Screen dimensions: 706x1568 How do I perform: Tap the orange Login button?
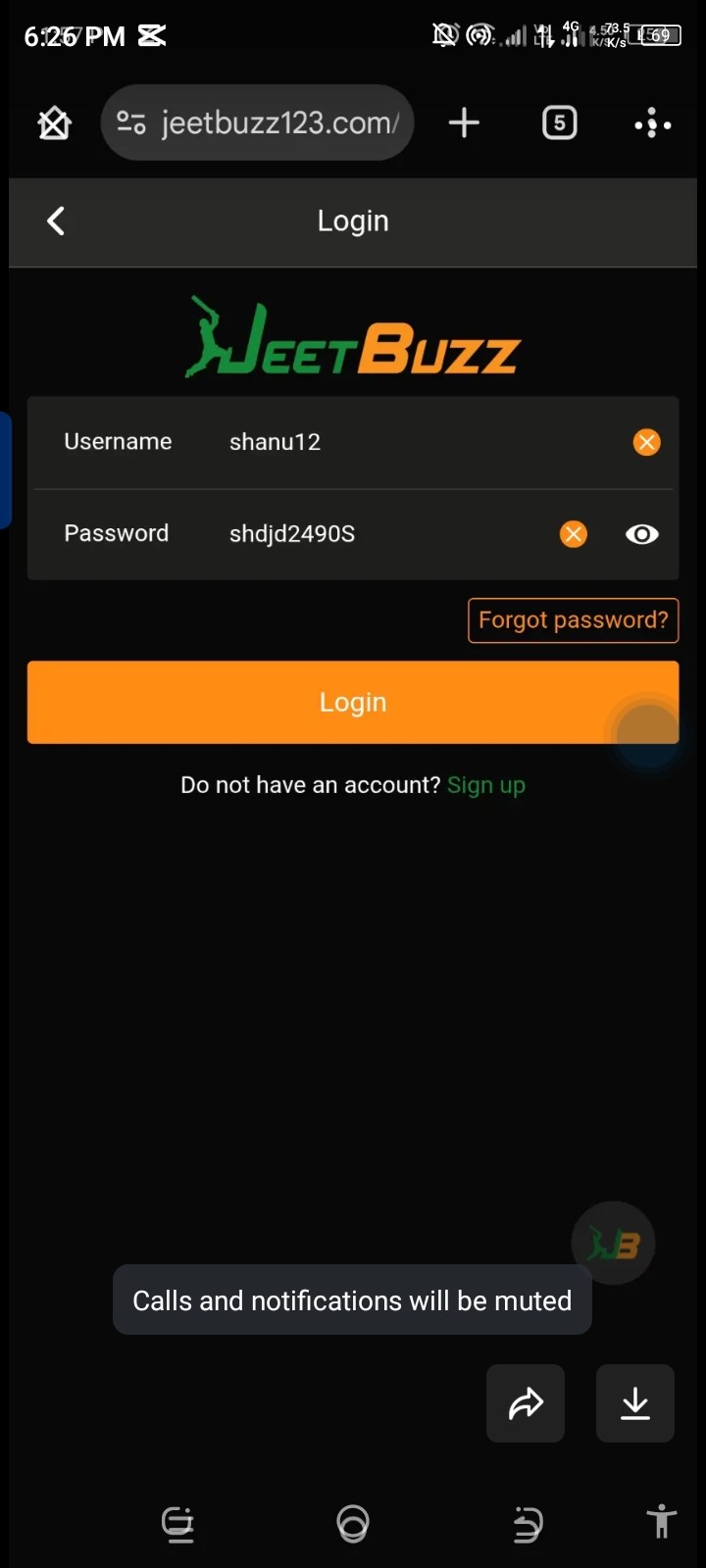click(x=353, y=702)
